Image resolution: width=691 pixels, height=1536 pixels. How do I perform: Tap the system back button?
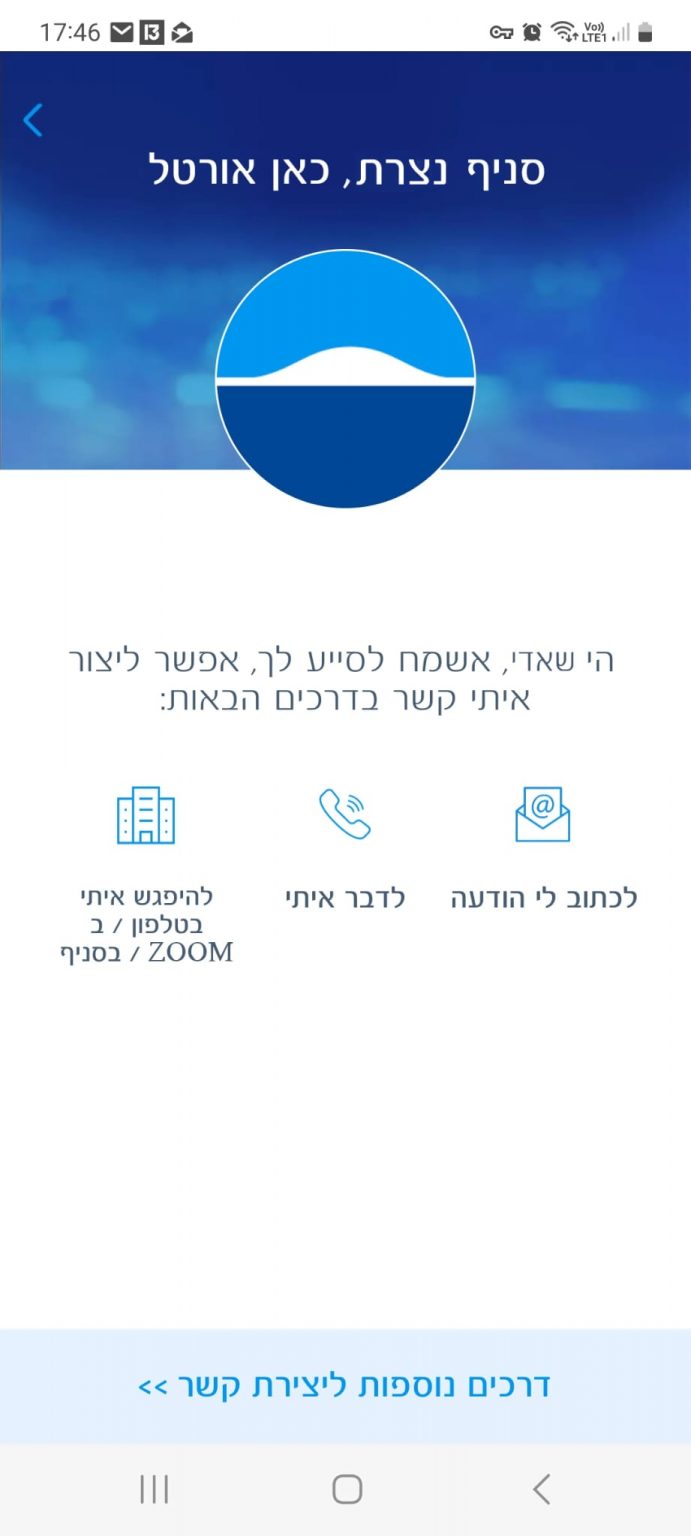pos(541,1489)
